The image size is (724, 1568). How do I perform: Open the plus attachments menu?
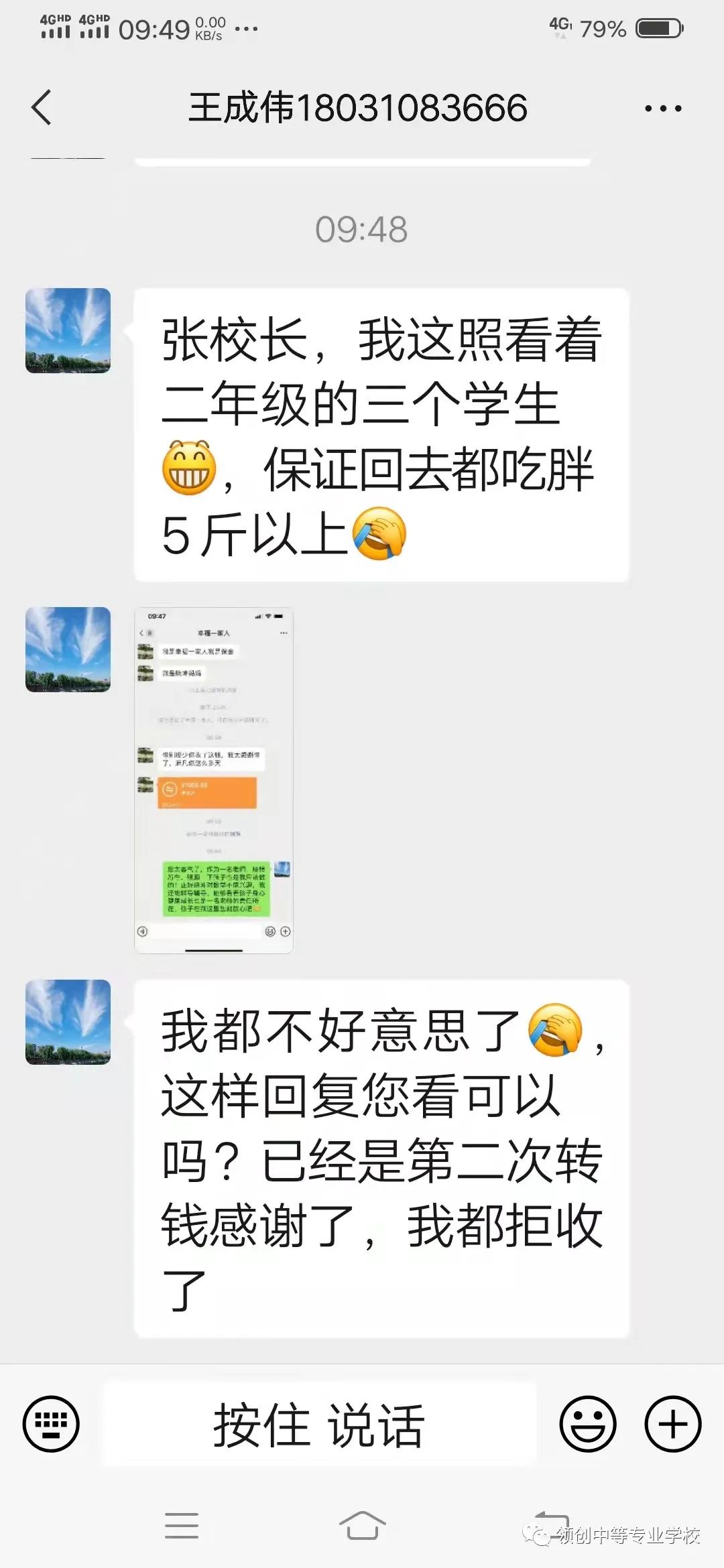[x=672, y=1423]
